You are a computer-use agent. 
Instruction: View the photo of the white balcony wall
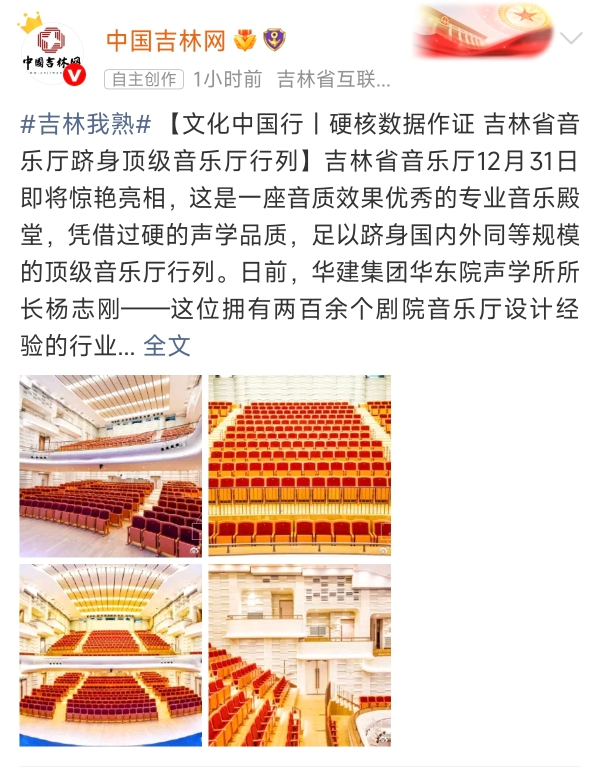pos(300,655)
